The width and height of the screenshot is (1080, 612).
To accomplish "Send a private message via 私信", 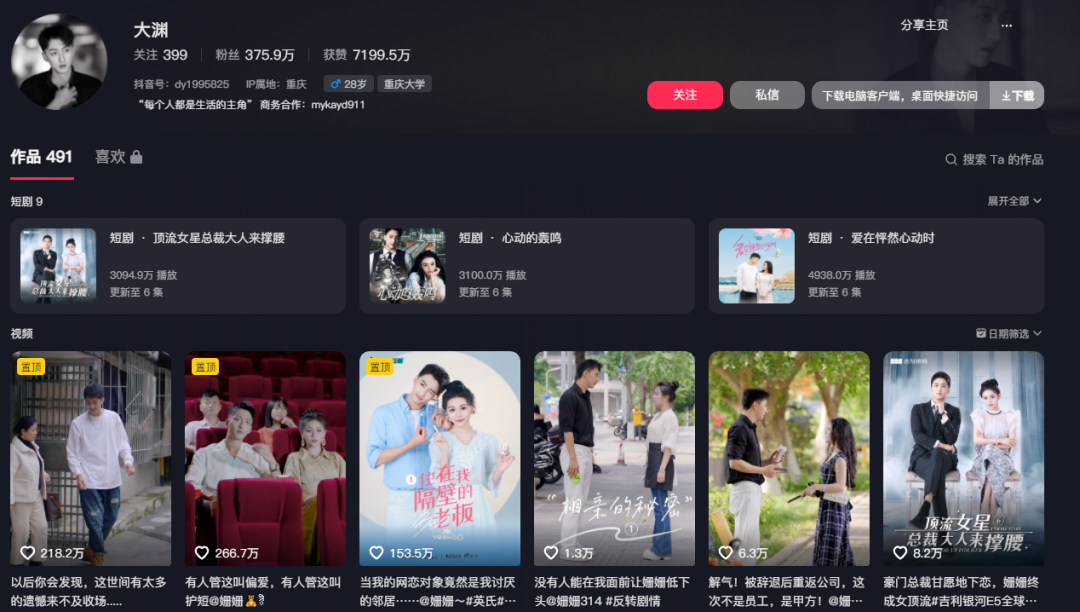I will point(766,95).
